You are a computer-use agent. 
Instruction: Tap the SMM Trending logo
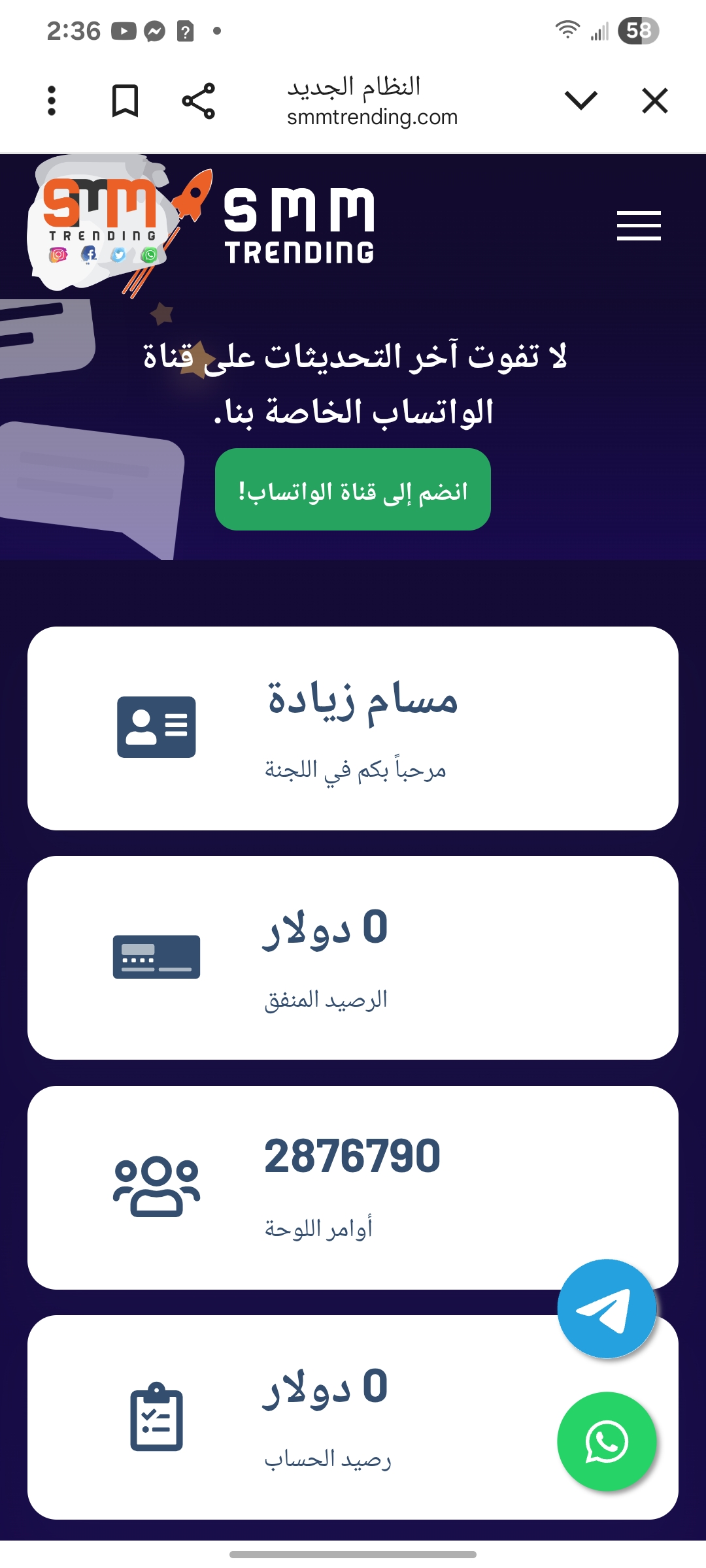(x=203, y=225)
